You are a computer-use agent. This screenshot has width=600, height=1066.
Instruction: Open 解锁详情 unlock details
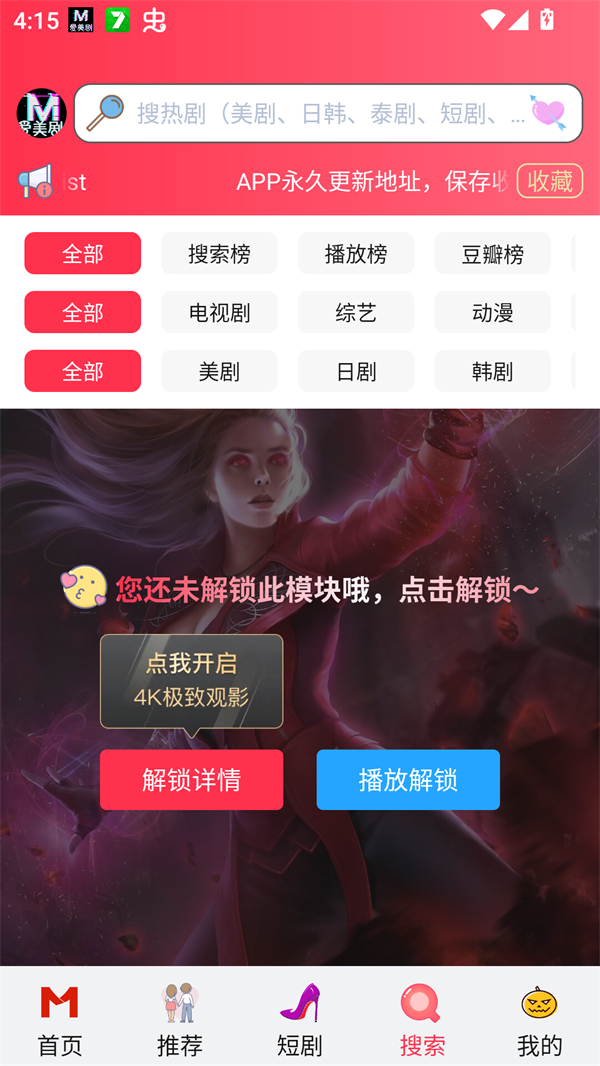(191, 780)
